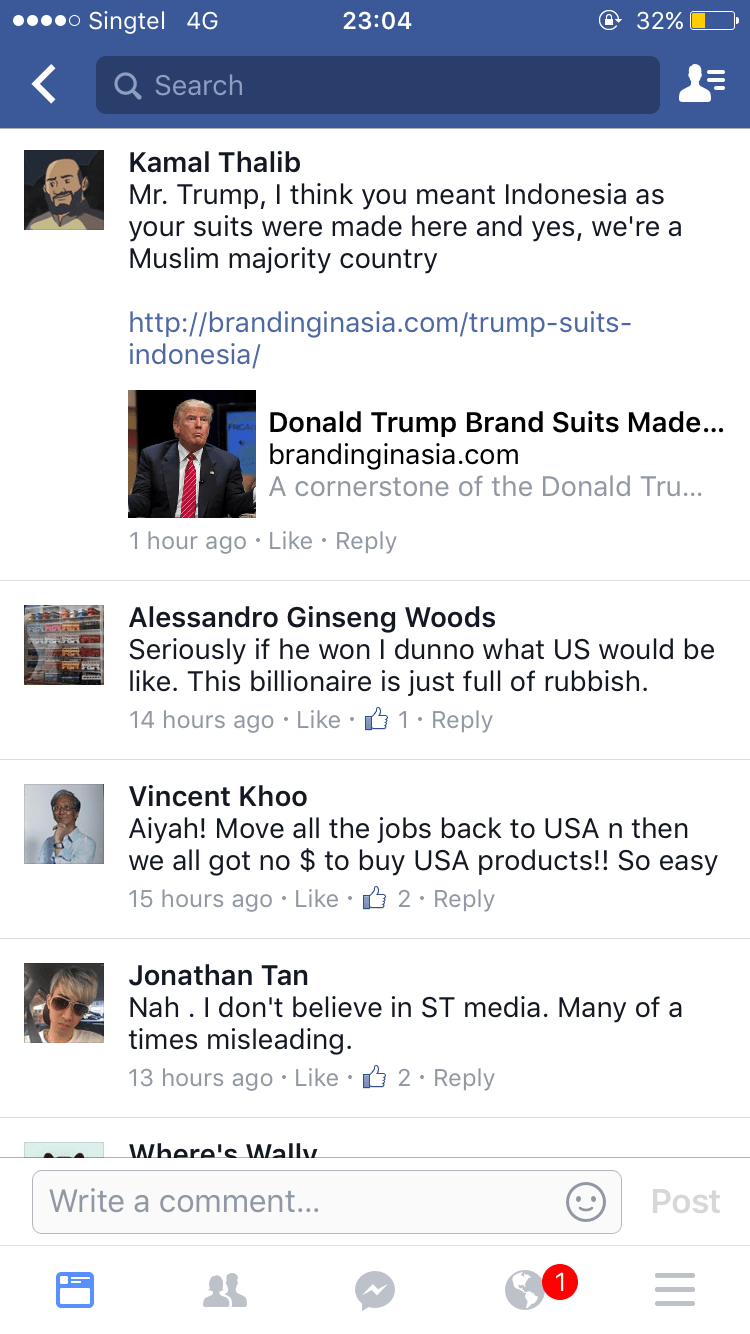Like Vincent Khoo's comment
The width and height of the screenshot is (750, 1334).
click(317, 899)
